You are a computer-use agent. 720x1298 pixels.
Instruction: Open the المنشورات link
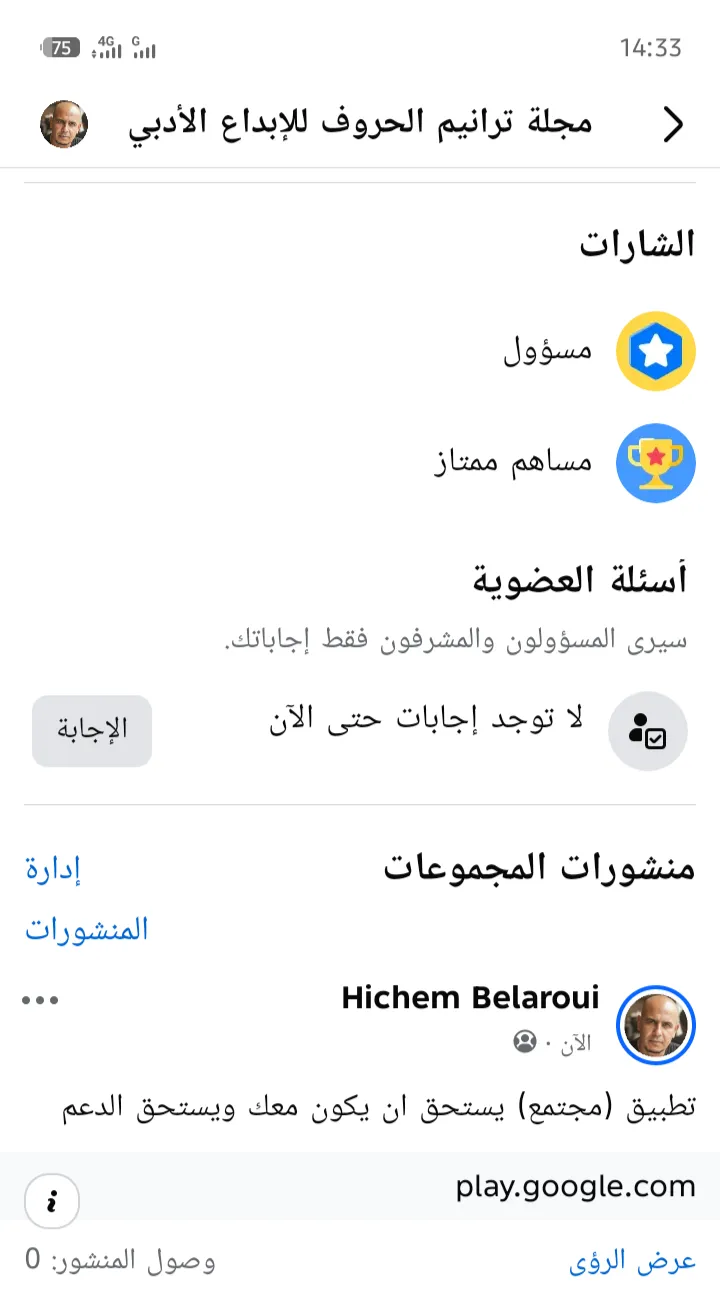coord(87,929)
